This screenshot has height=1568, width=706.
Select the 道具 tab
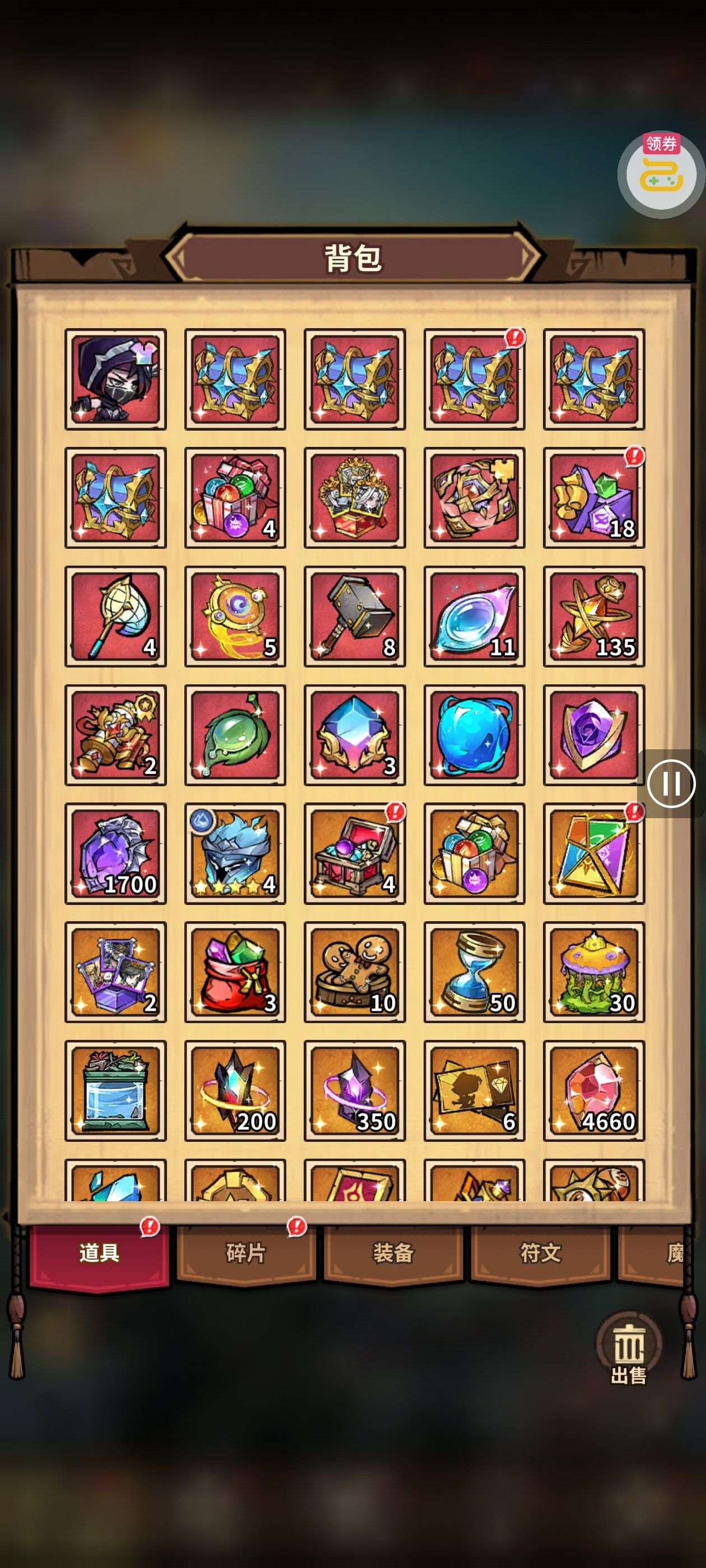click(x=99, y=1253)
